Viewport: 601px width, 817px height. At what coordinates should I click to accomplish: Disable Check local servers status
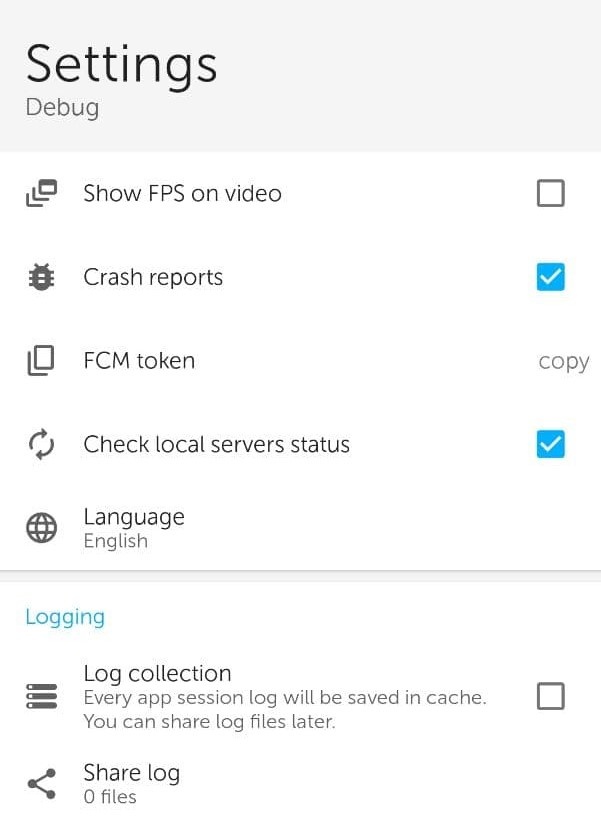pos(550,444)
